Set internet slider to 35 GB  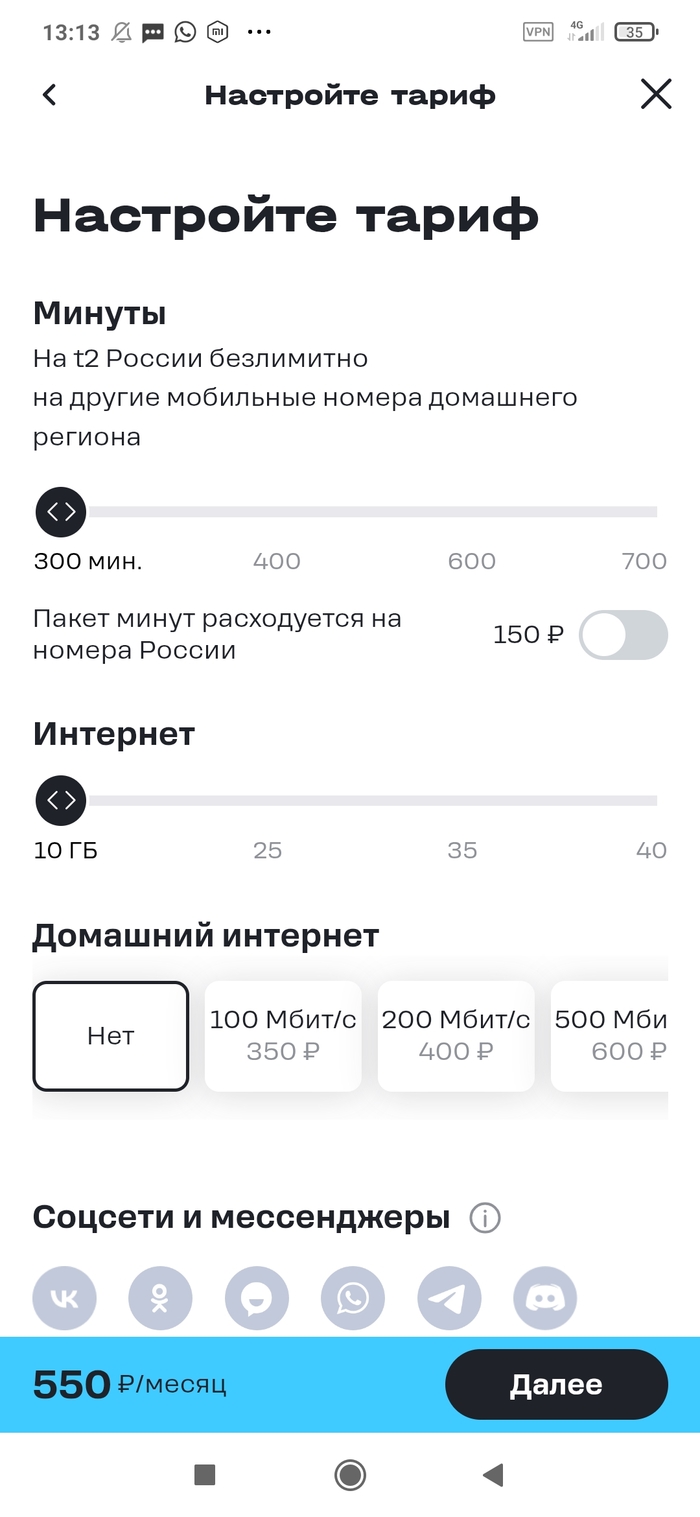(462, 801)
